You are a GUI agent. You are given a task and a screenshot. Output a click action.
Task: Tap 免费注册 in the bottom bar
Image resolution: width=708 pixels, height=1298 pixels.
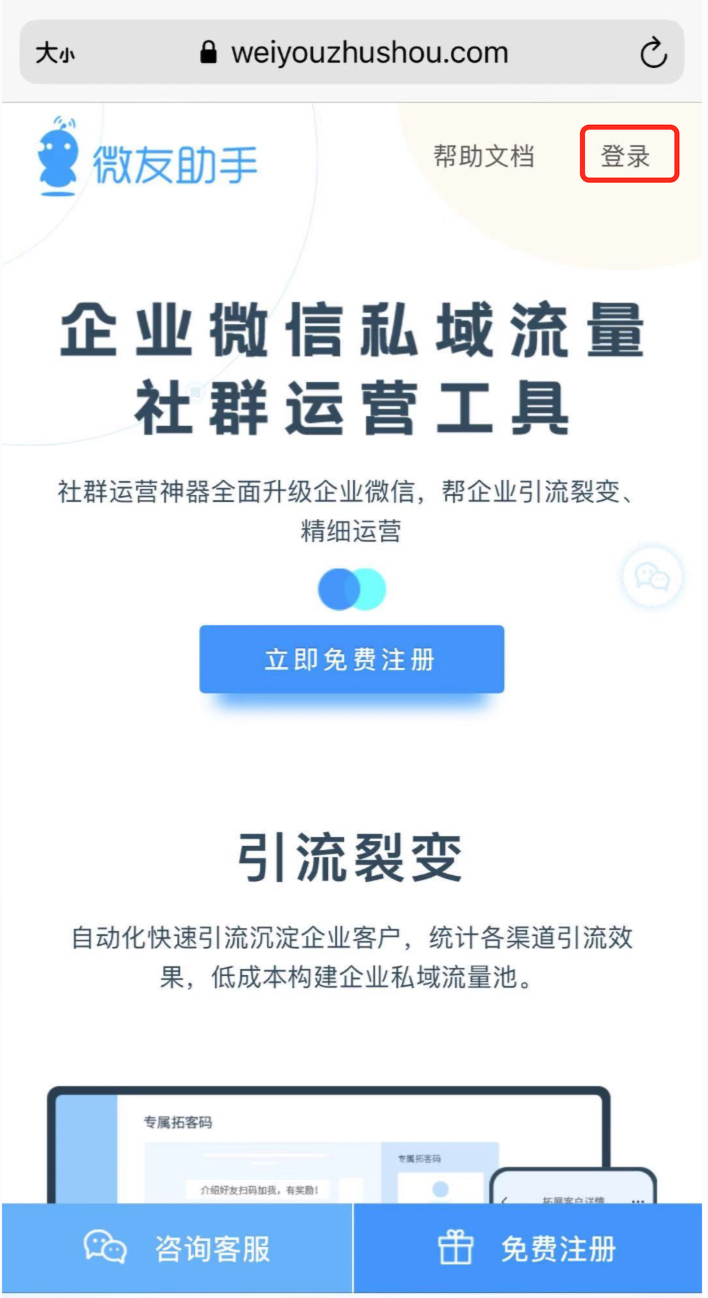click(x=529, y=1248)
